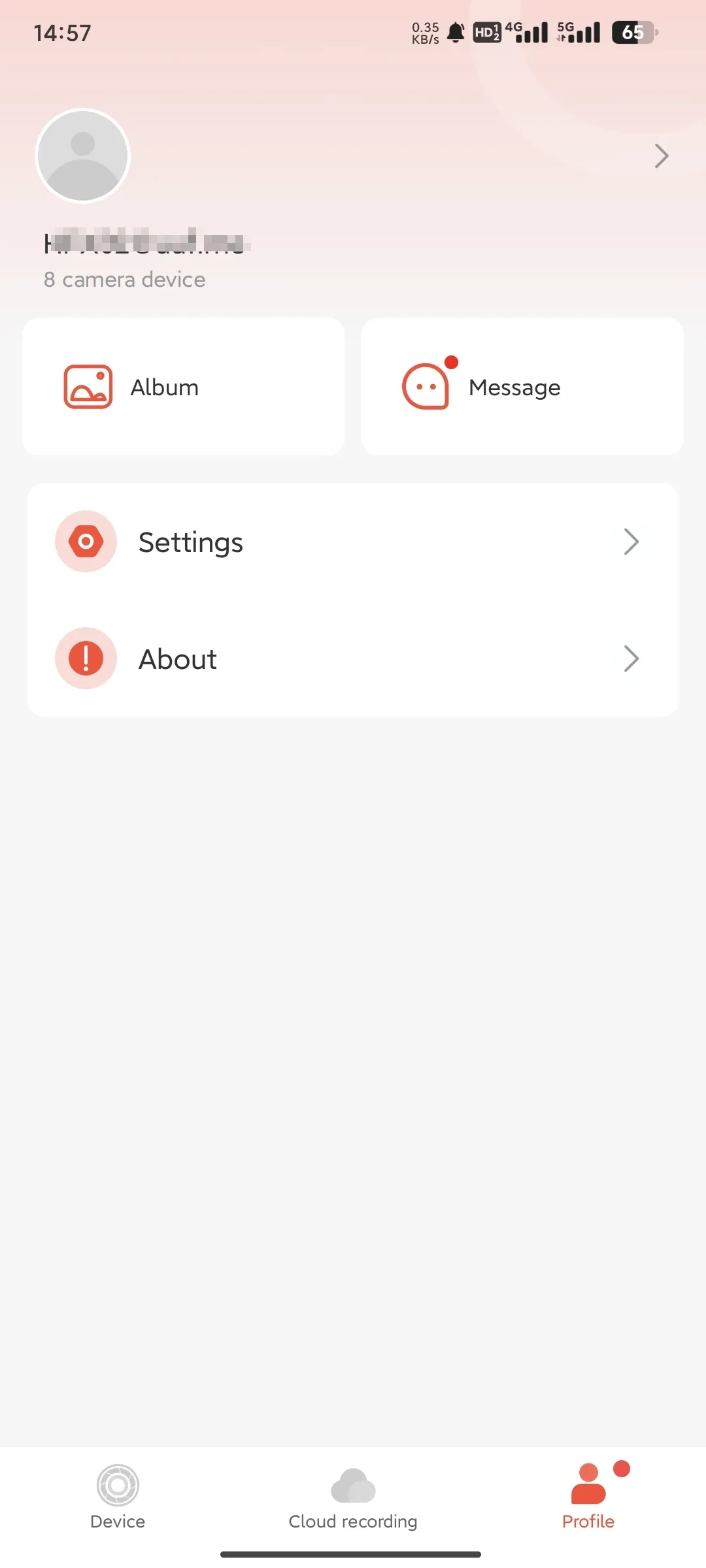Go to Settings

pyautogui.click(x=353, y=542)
